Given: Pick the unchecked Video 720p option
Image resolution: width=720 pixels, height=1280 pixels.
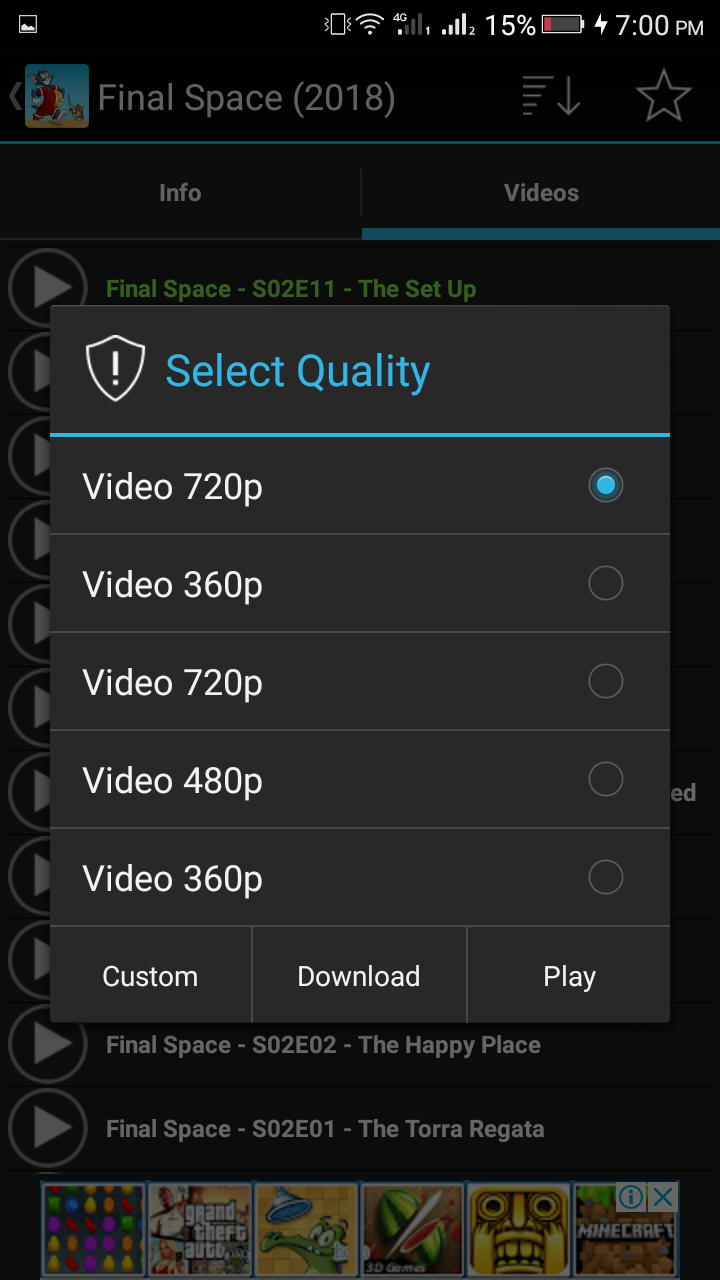Looking at the screenshot, I should point(360,682).
